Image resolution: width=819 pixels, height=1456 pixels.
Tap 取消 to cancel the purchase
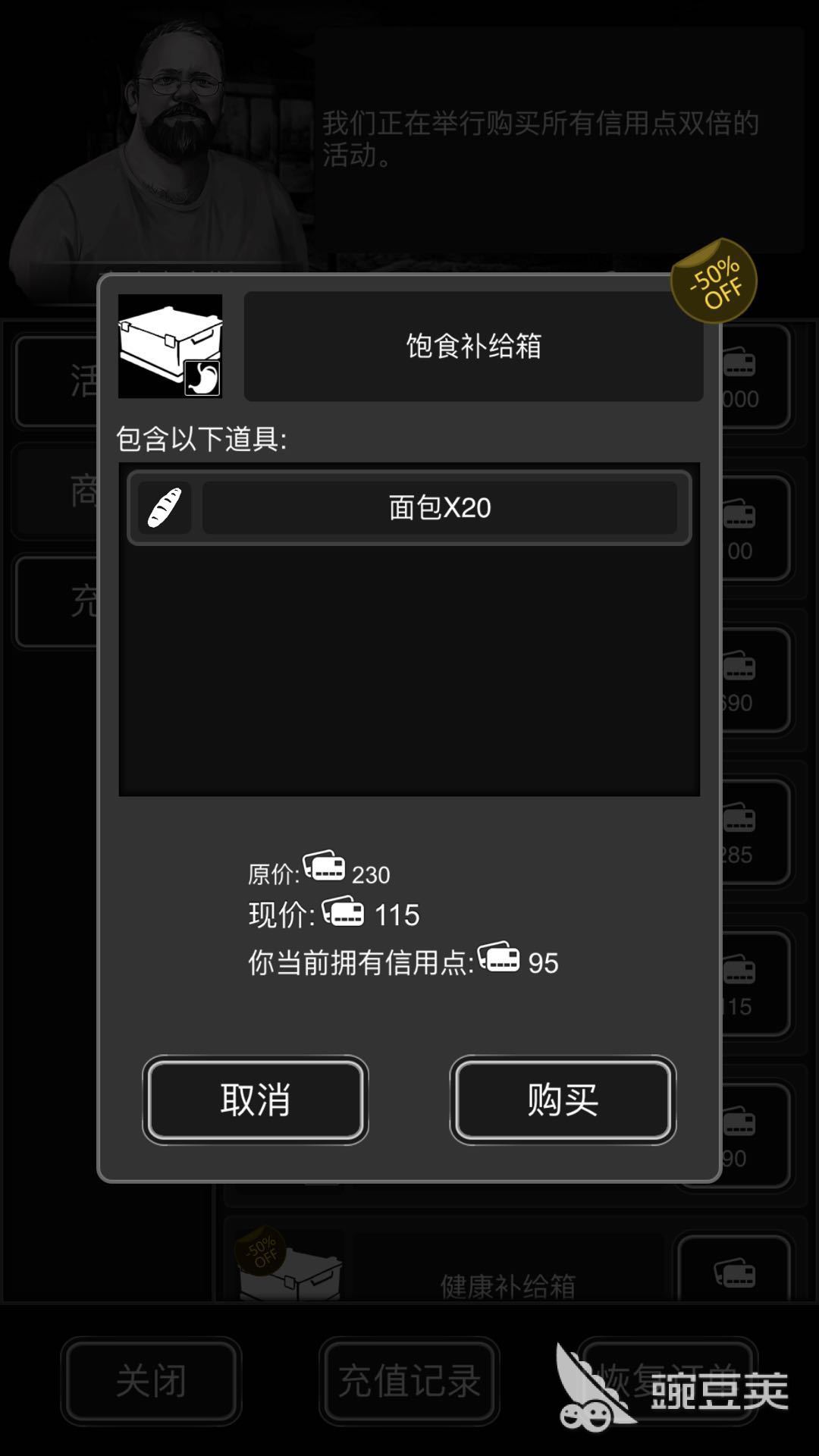click(x=256, y=1100)
